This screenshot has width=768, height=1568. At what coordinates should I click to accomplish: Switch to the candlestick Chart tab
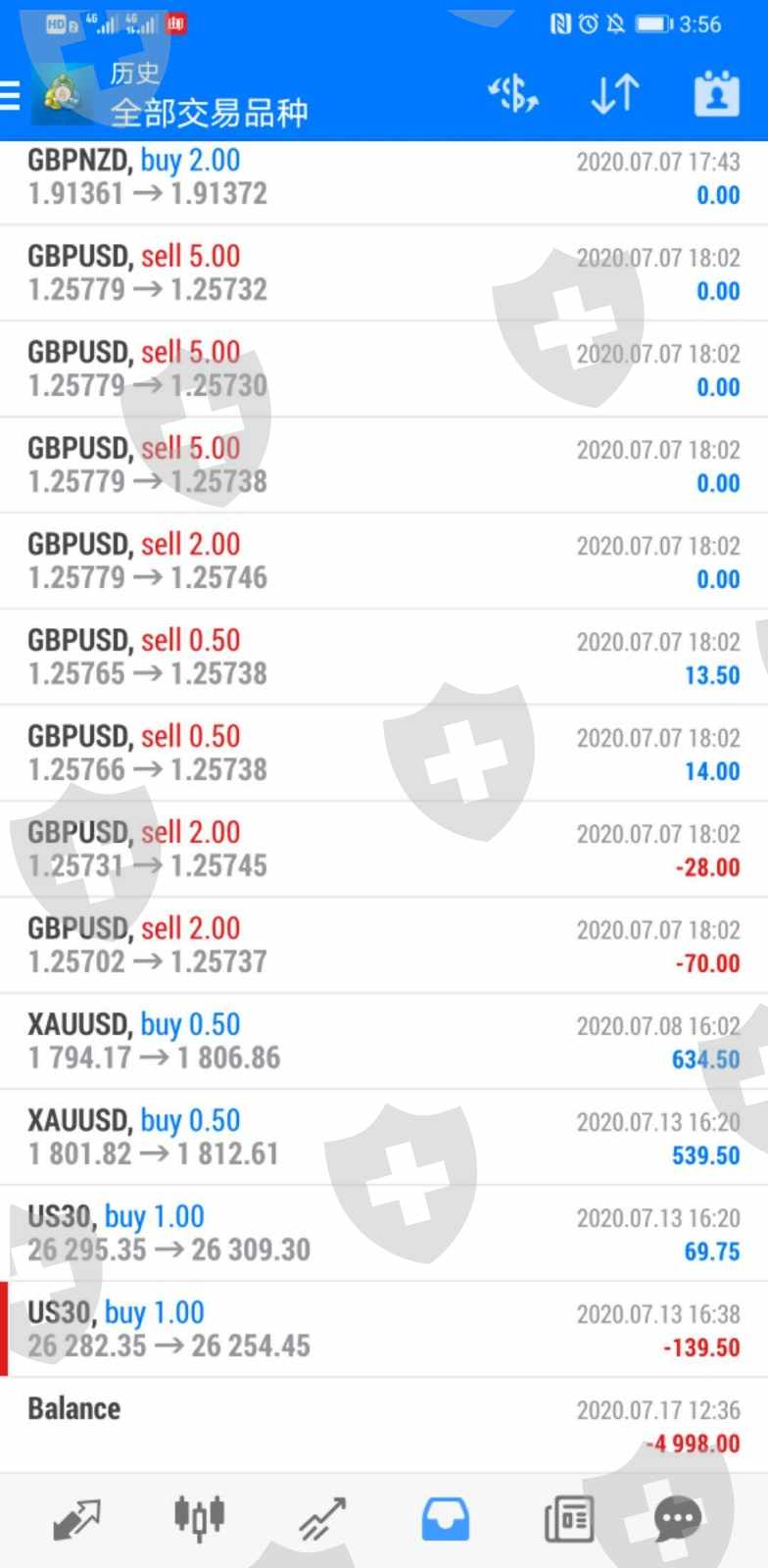[199, 1519]
